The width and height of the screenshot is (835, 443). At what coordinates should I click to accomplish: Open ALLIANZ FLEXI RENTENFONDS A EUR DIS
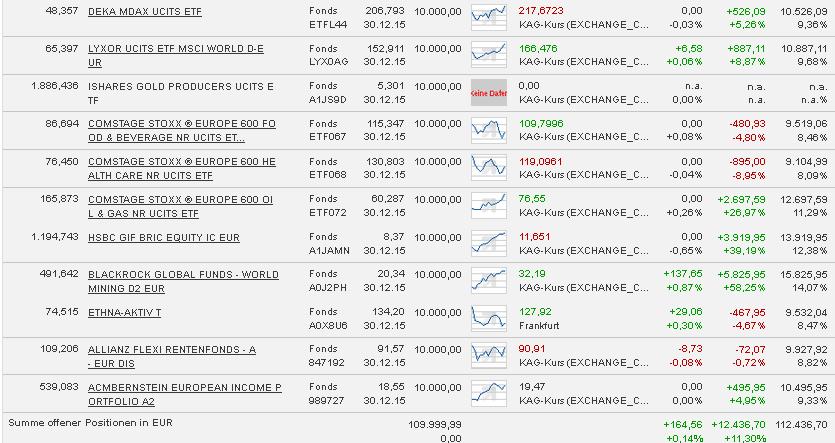click(x=172, y=349)
